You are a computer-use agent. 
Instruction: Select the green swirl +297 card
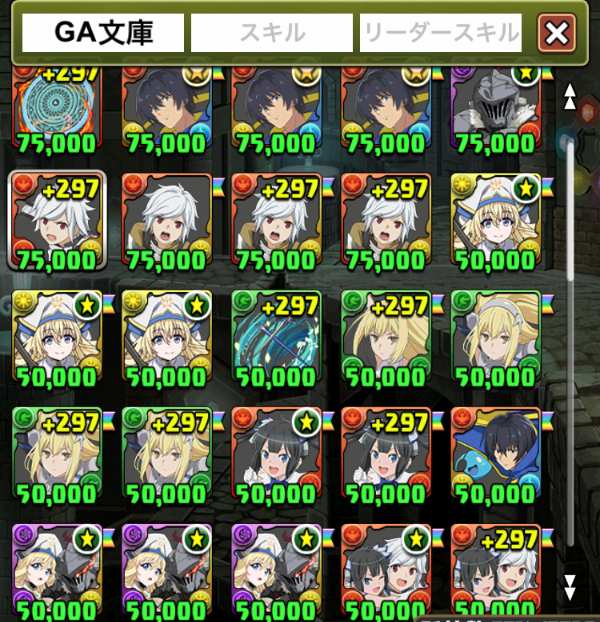click(275, 337)
